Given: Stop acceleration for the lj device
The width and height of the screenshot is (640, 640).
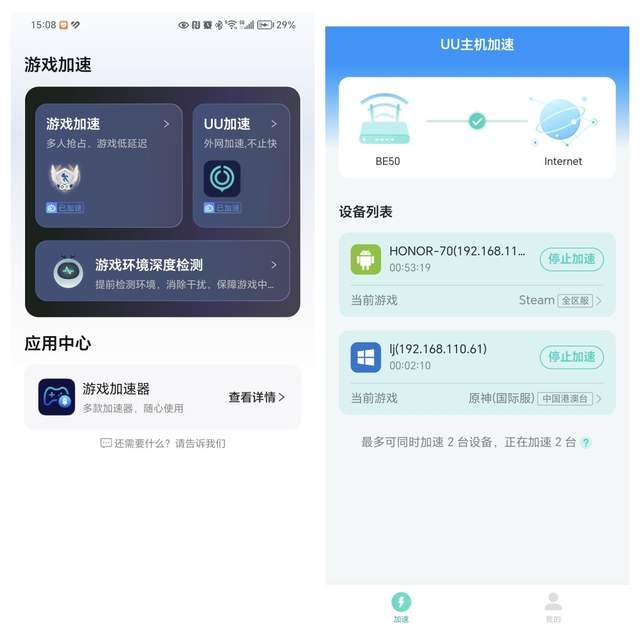Looking at the screenshot, I should coord(572,357).
